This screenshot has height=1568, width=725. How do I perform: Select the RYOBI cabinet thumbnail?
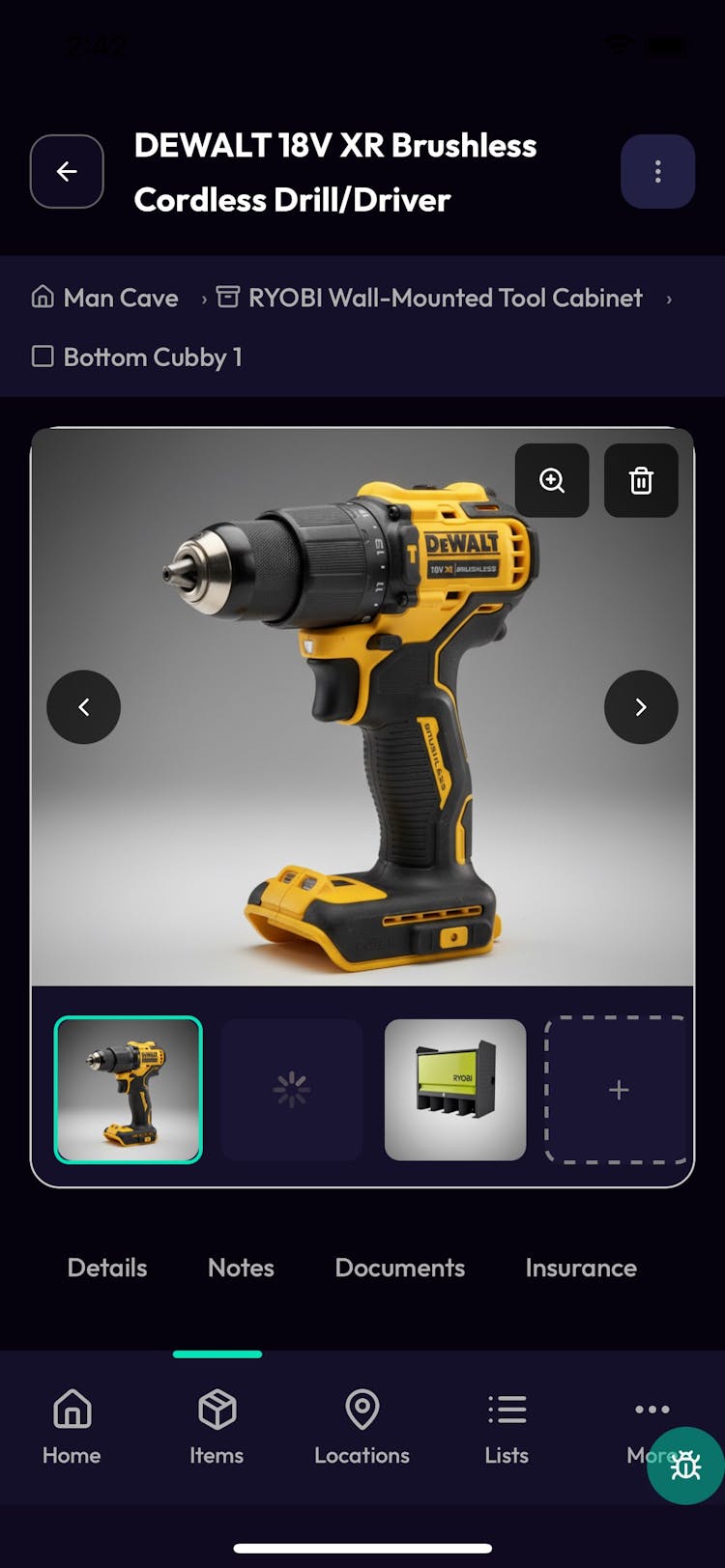455,1090
